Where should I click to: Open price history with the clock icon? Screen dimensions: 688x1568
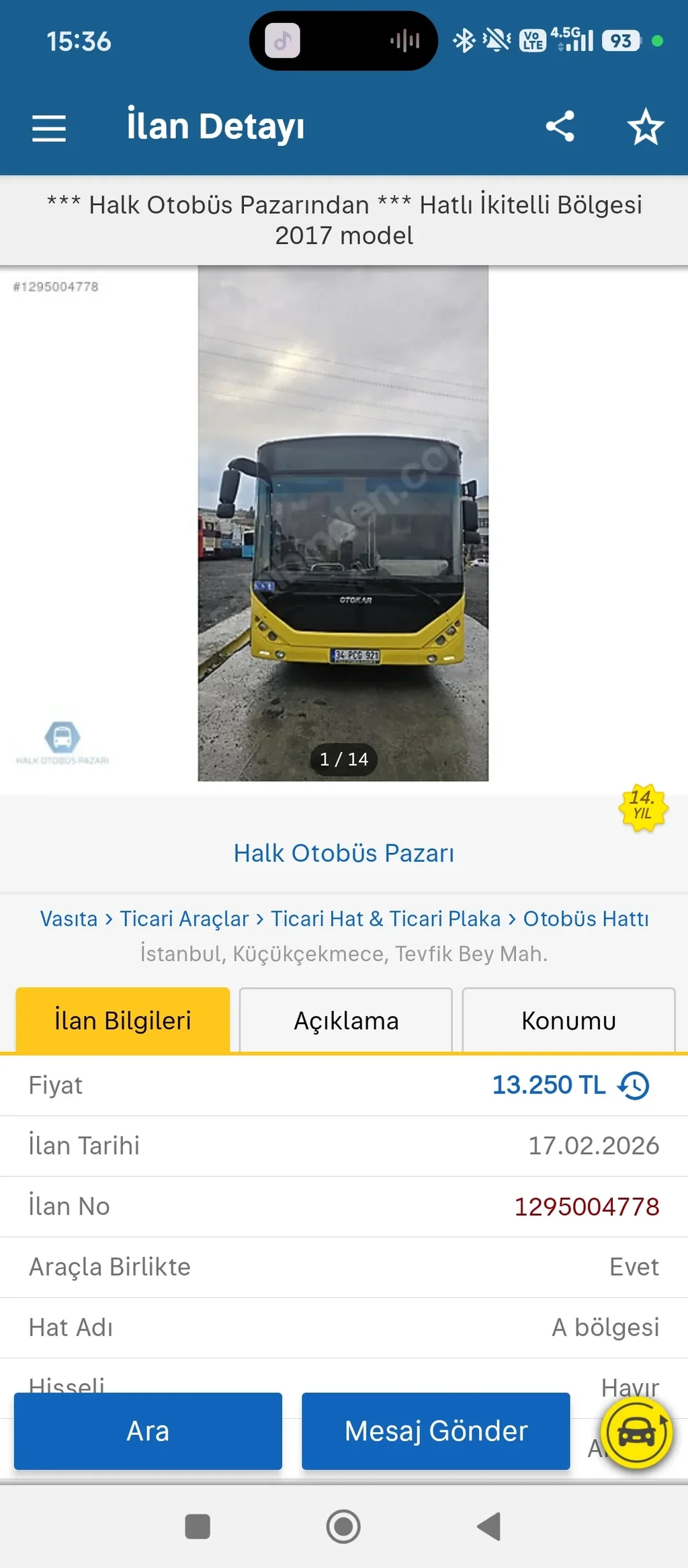point(632,1085)
